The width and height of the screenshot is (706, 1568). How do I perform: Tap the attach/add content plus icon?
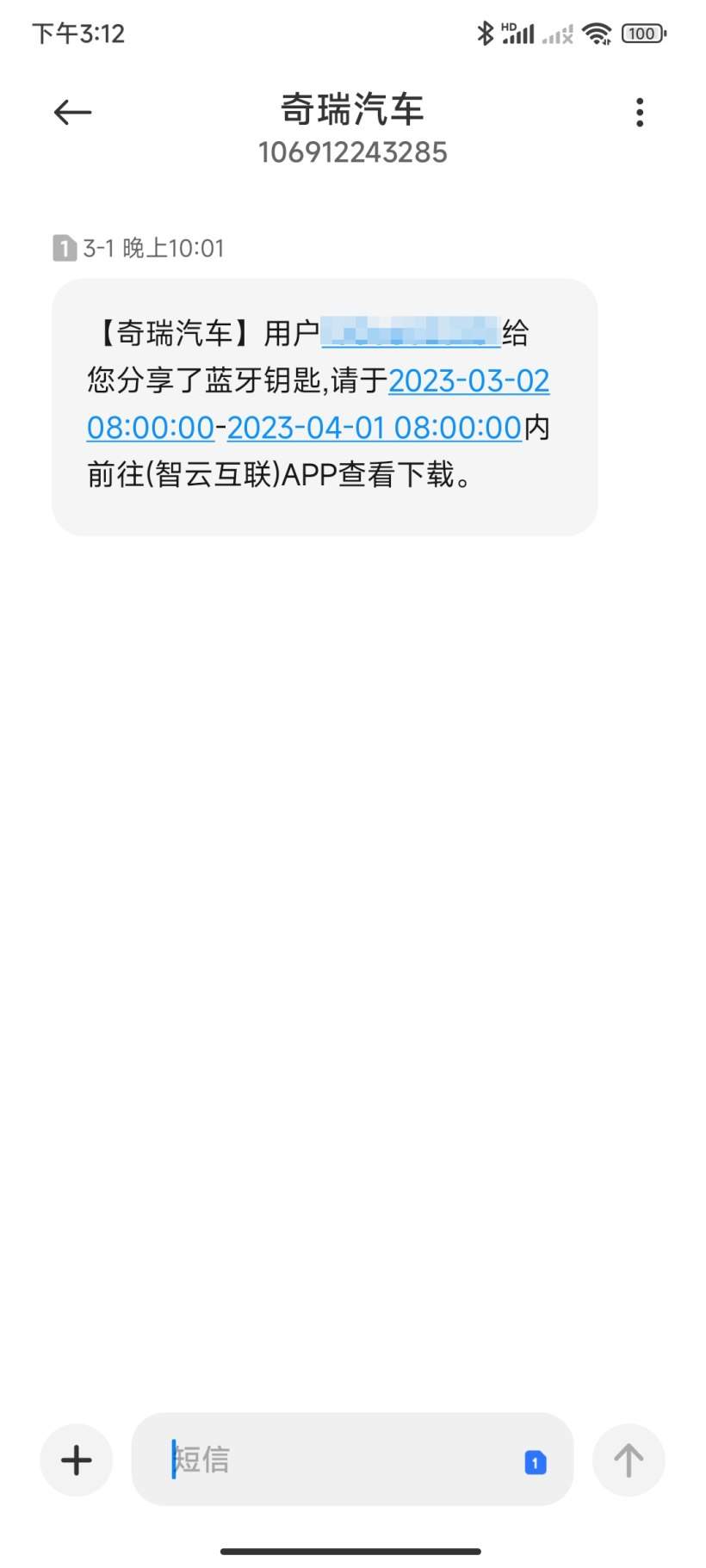(x=76, y=1460)
